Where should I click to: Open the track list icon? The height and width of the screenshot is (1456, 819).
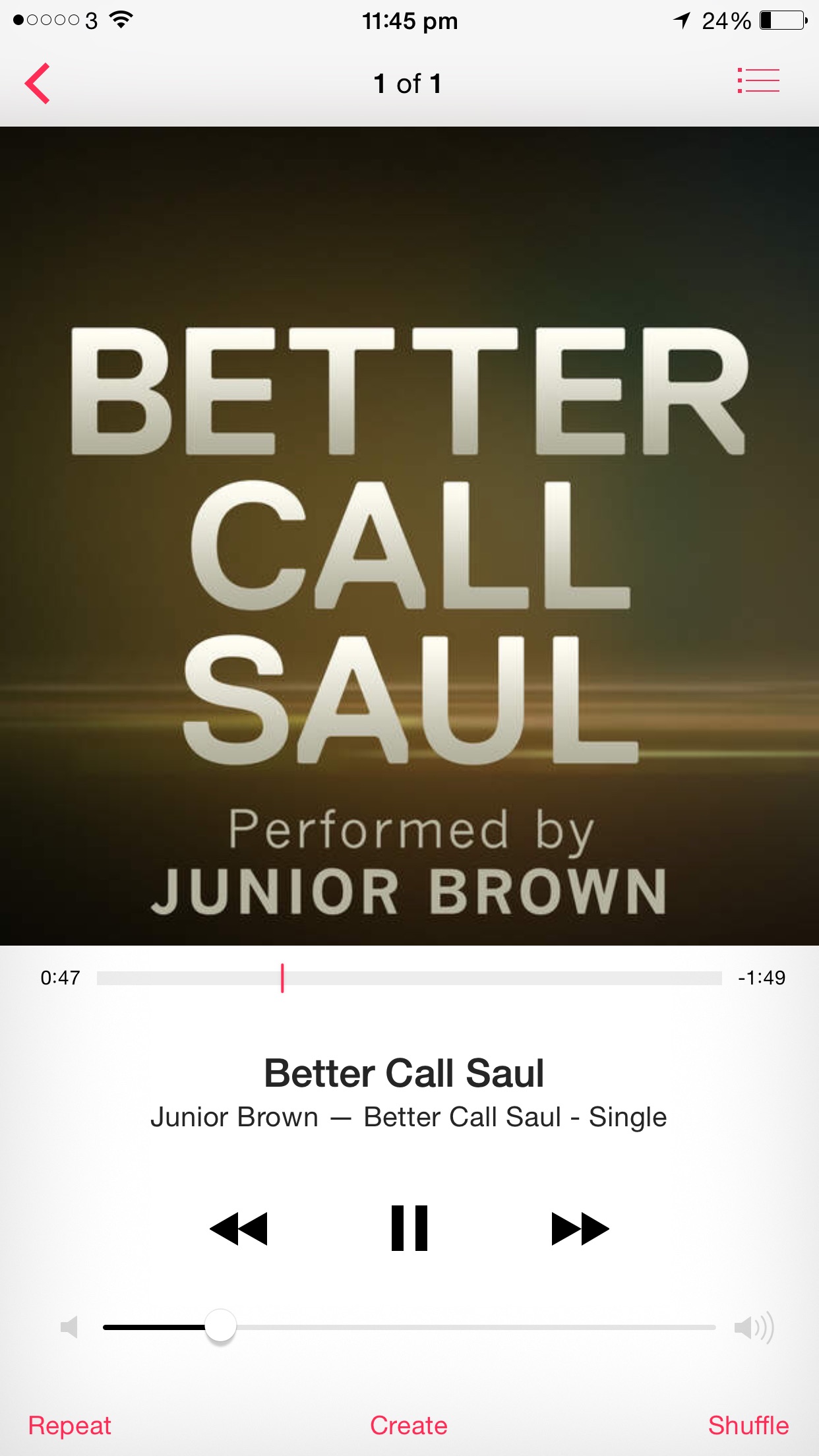758,81
